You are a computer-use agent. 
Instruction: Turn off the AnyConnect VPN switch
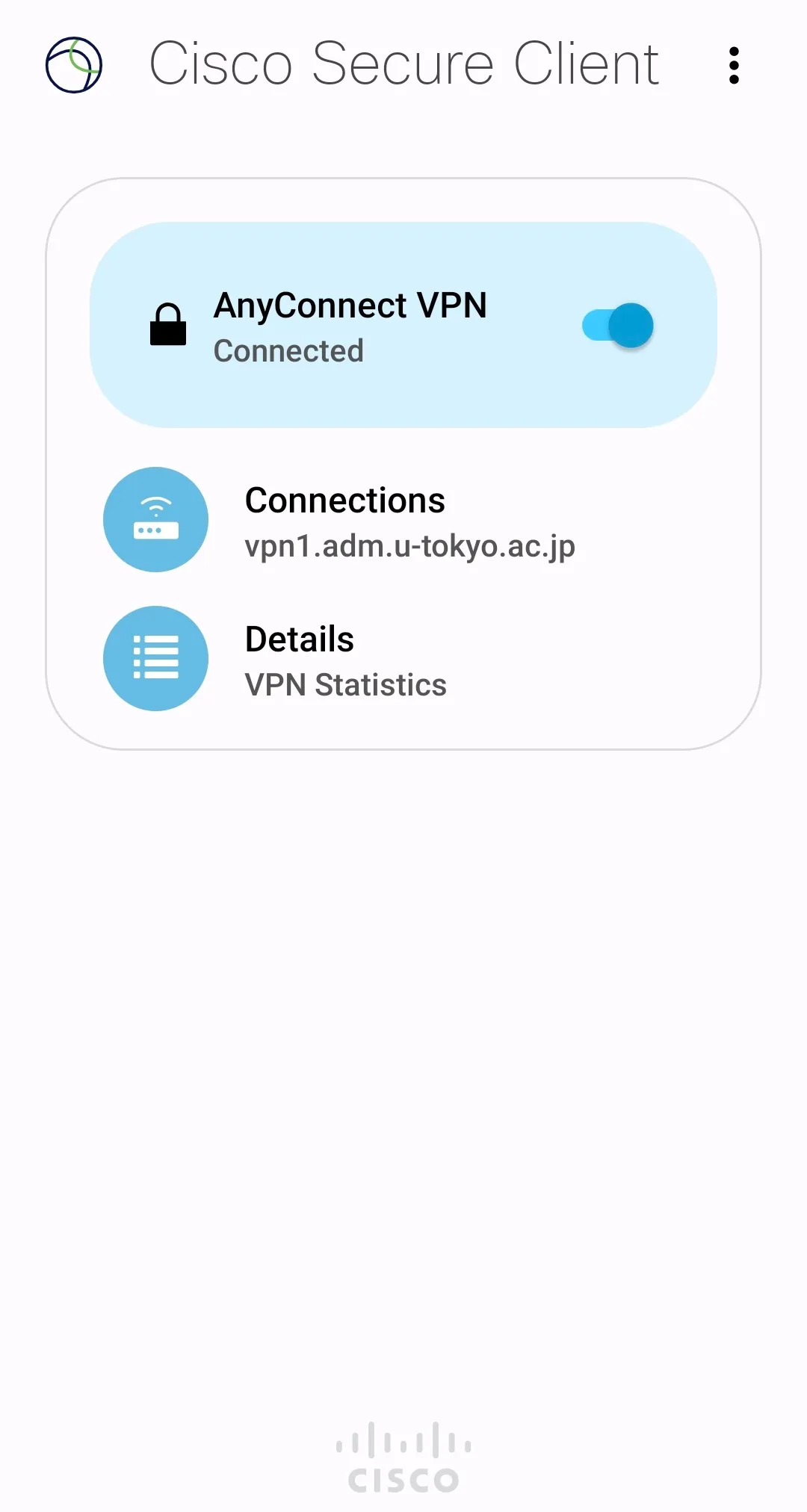[x=618, y=326]
